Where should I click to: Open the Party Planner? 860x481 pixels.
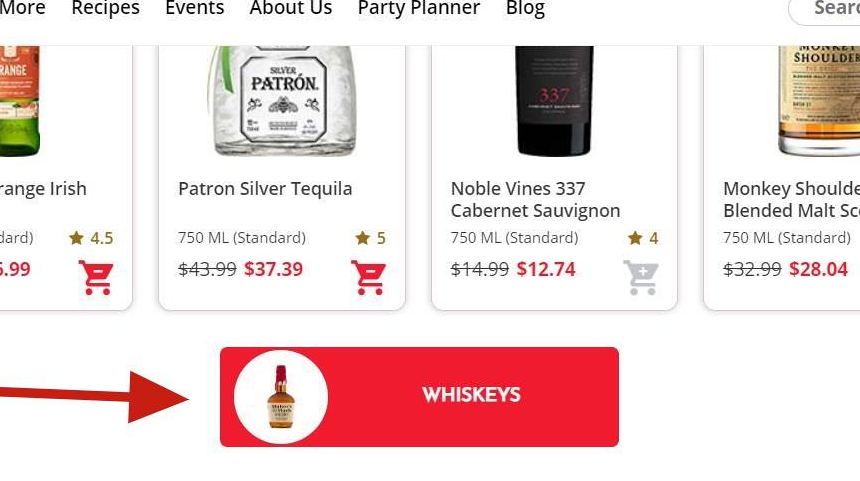pos(418,9)
